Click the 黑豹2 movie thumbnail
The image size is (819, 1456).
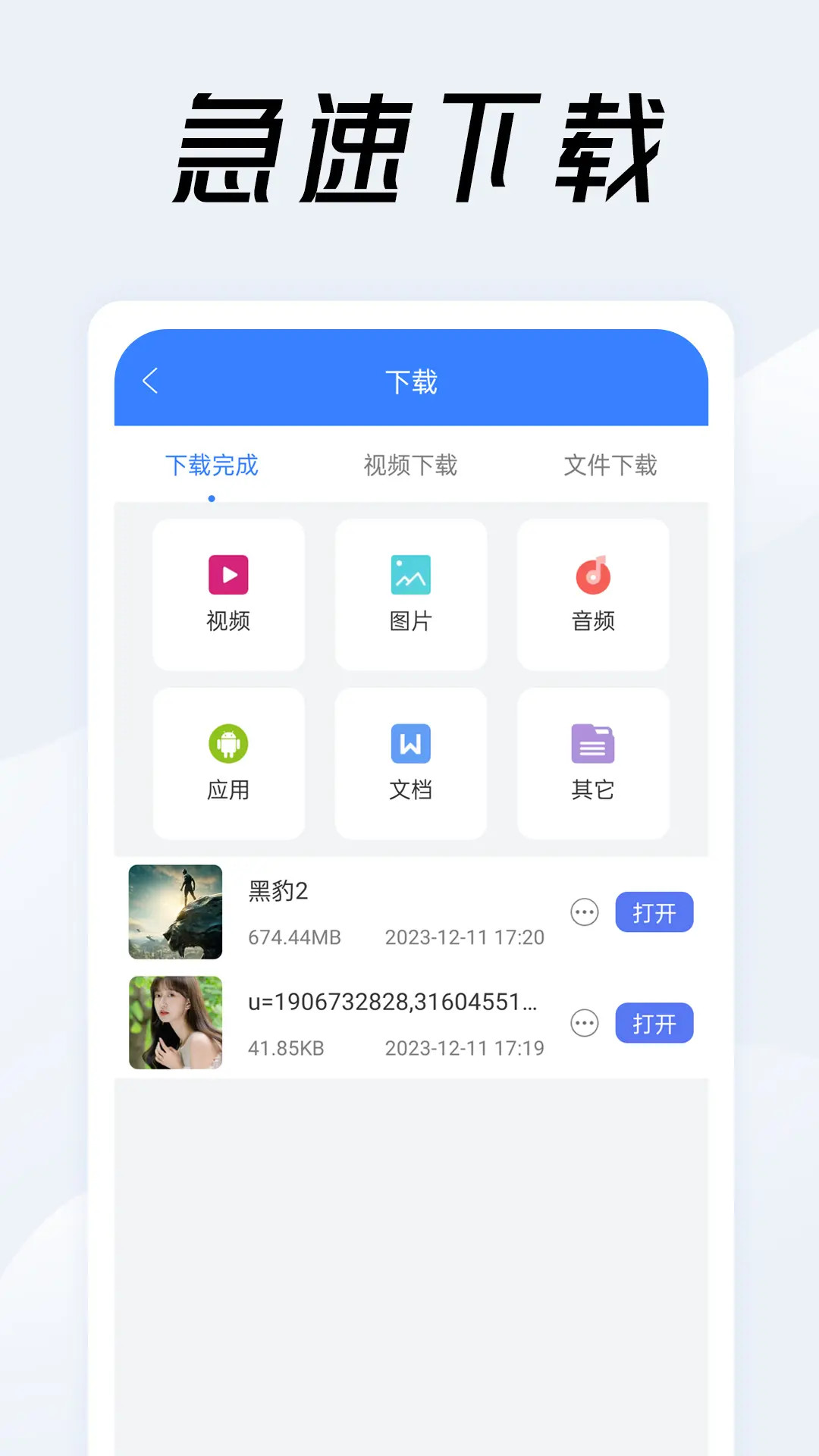pyautogui.click(x=174, y=912)
